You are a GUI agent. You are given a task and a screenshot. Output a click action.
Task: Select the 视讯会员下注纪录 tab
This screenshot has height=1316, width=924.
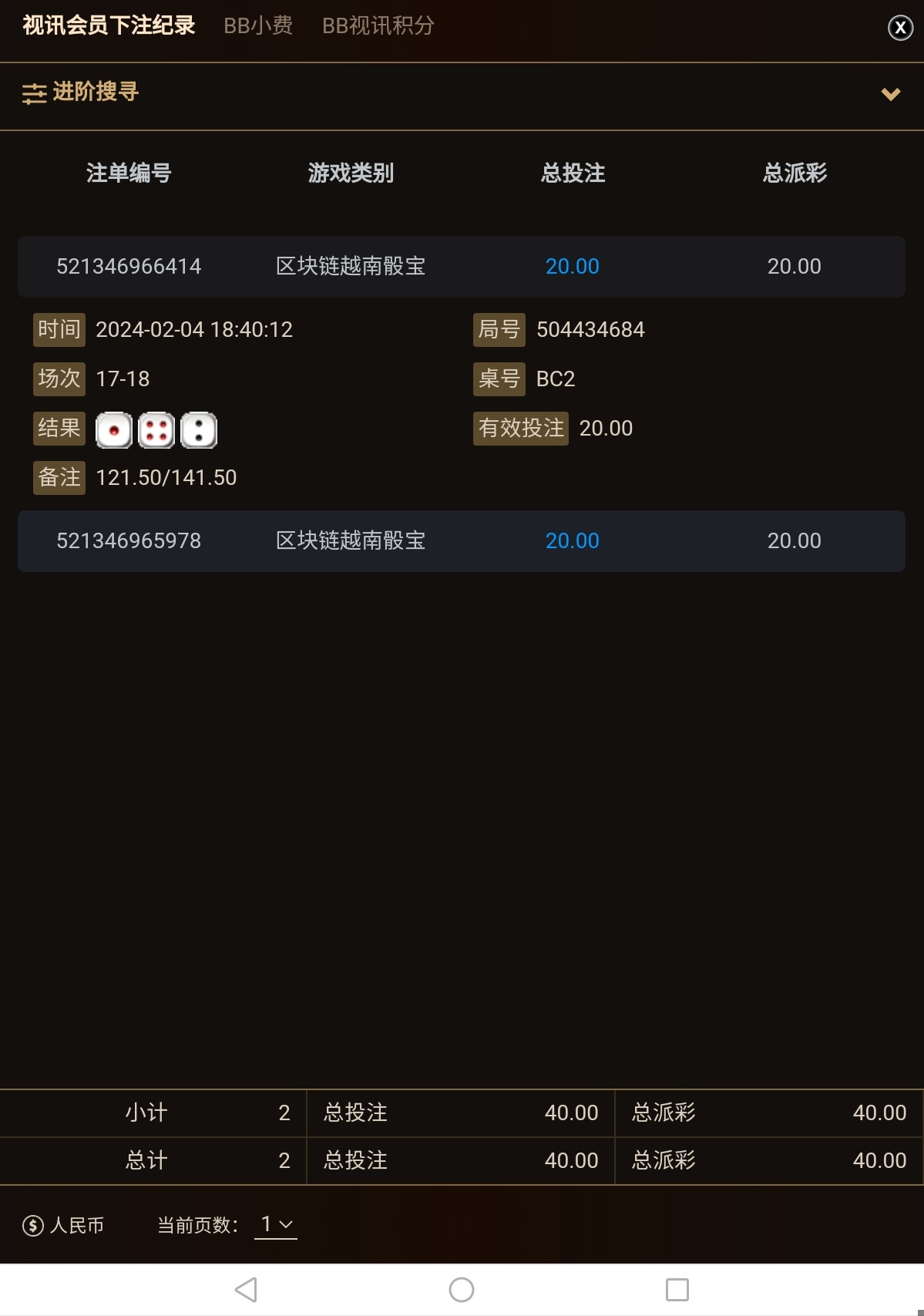pyautogui.click(x=109, y=26)
